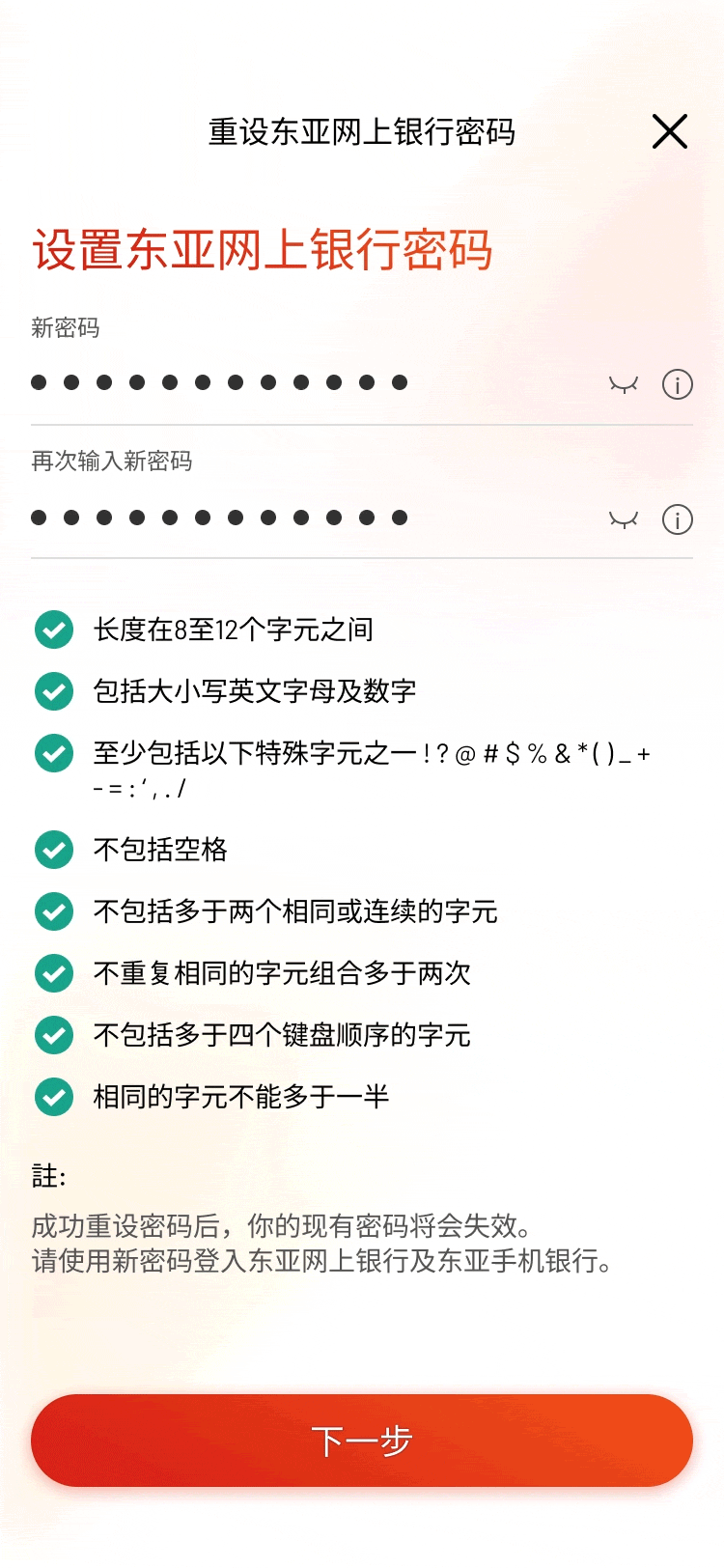The image size is (724, 1568).
Task: Reveal the 再次输入新密码 field characters
Action: 624,520
